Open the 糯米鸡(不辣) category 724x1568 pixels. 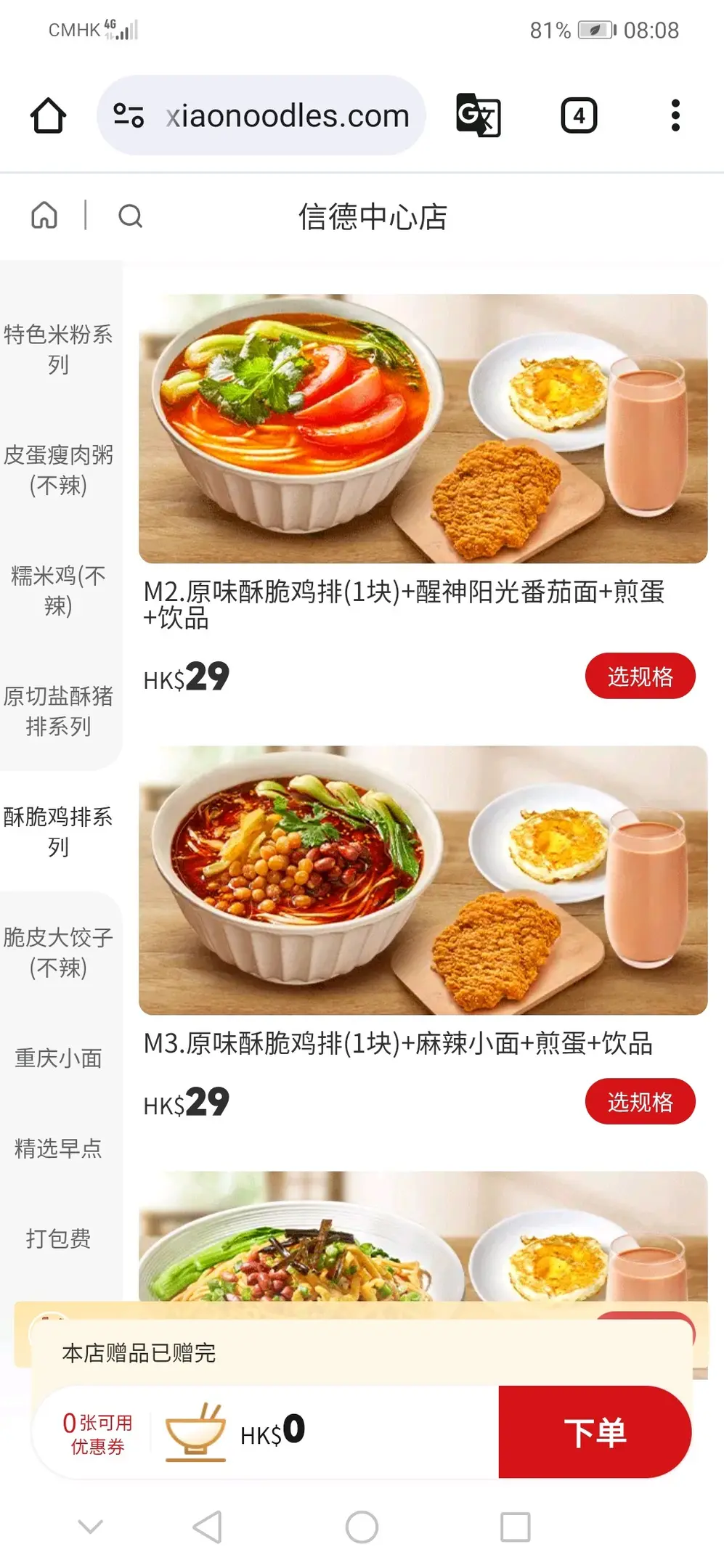coord(58,590)
